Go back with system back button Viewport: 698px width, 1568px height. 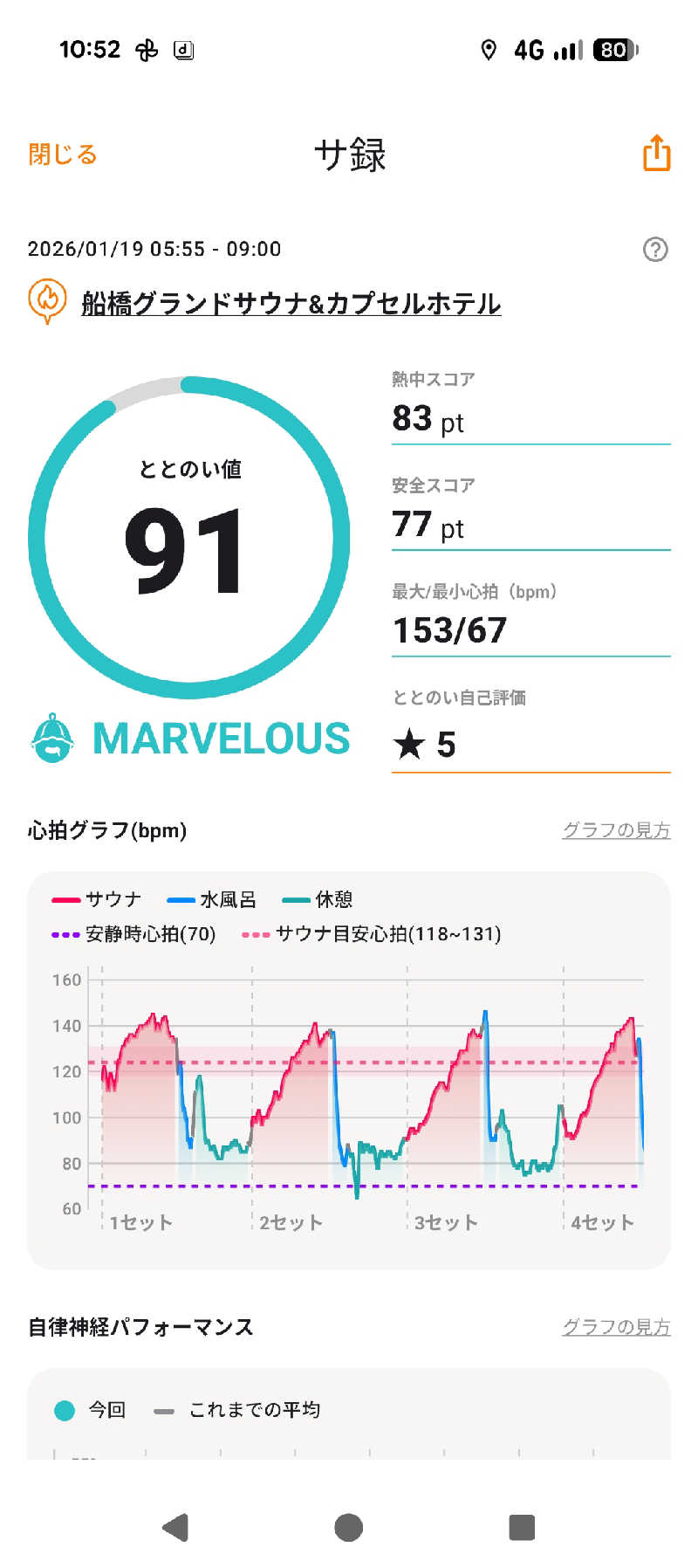tap(175, 1527)
